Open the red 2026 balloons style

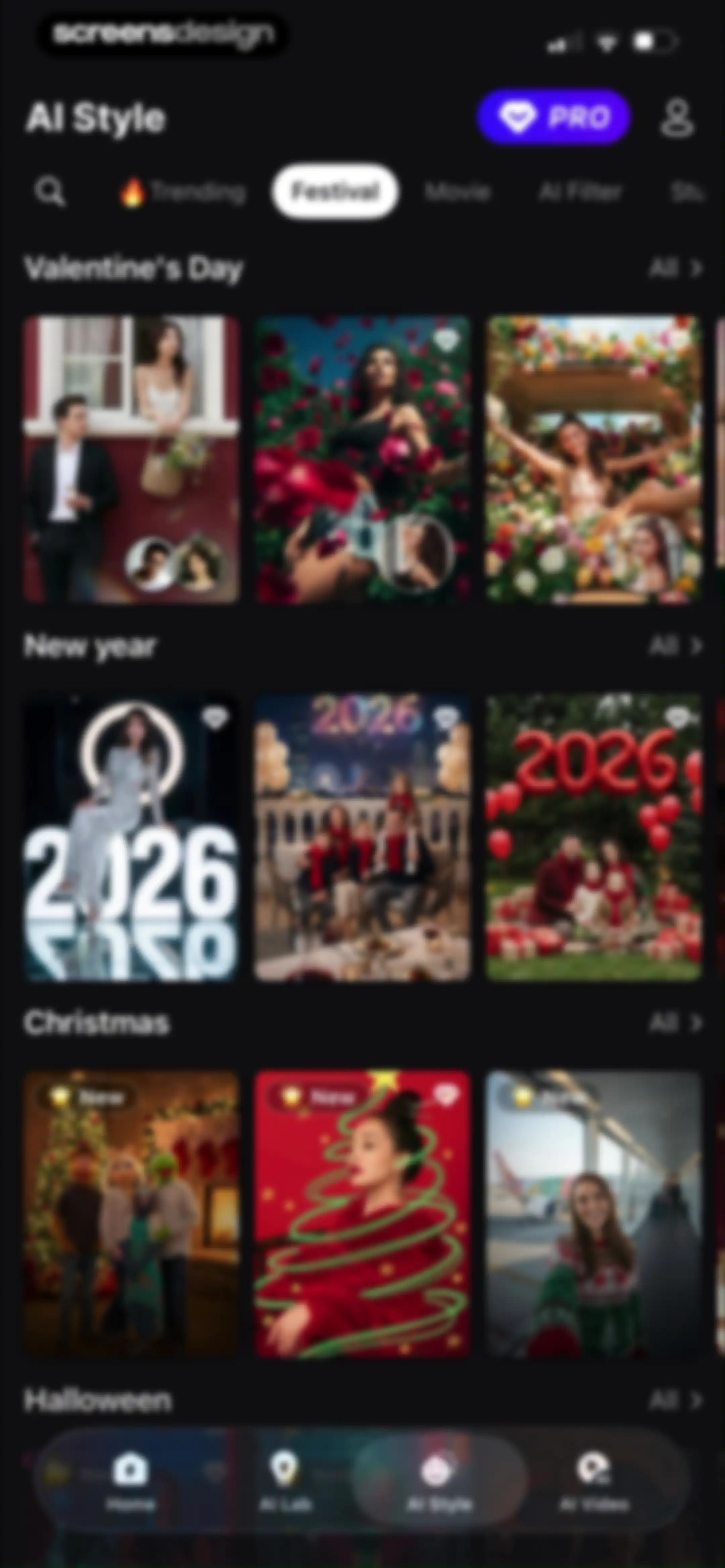(x=593, y=838)
